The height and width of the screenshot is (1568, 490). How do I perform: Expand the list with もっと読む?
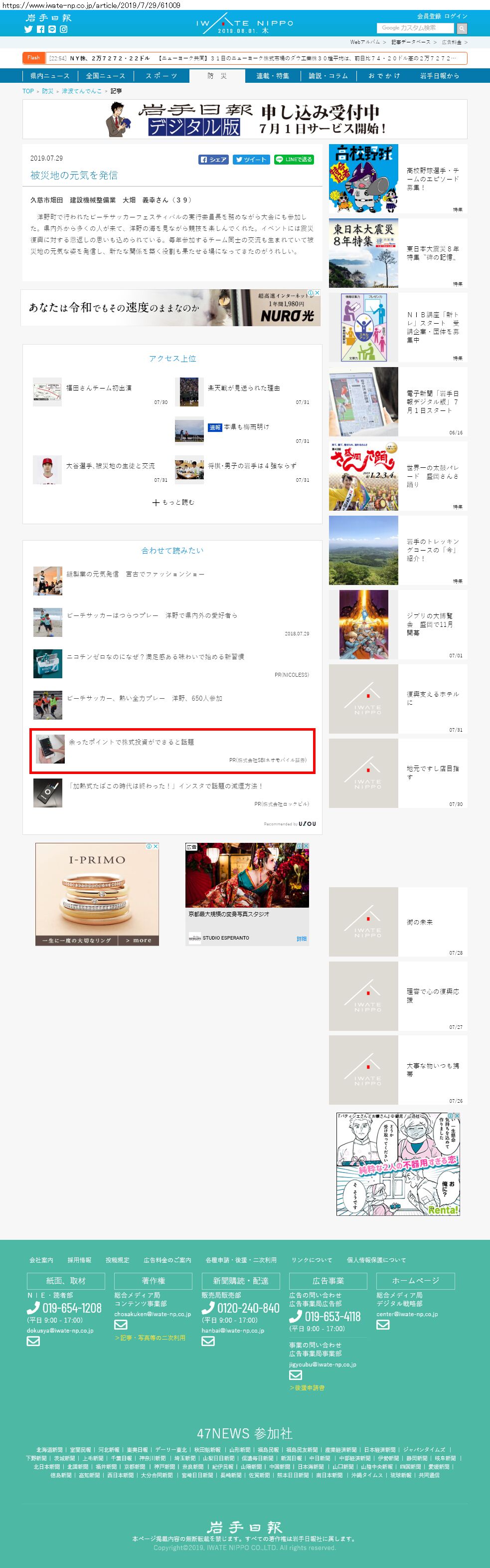pos(173,502)
